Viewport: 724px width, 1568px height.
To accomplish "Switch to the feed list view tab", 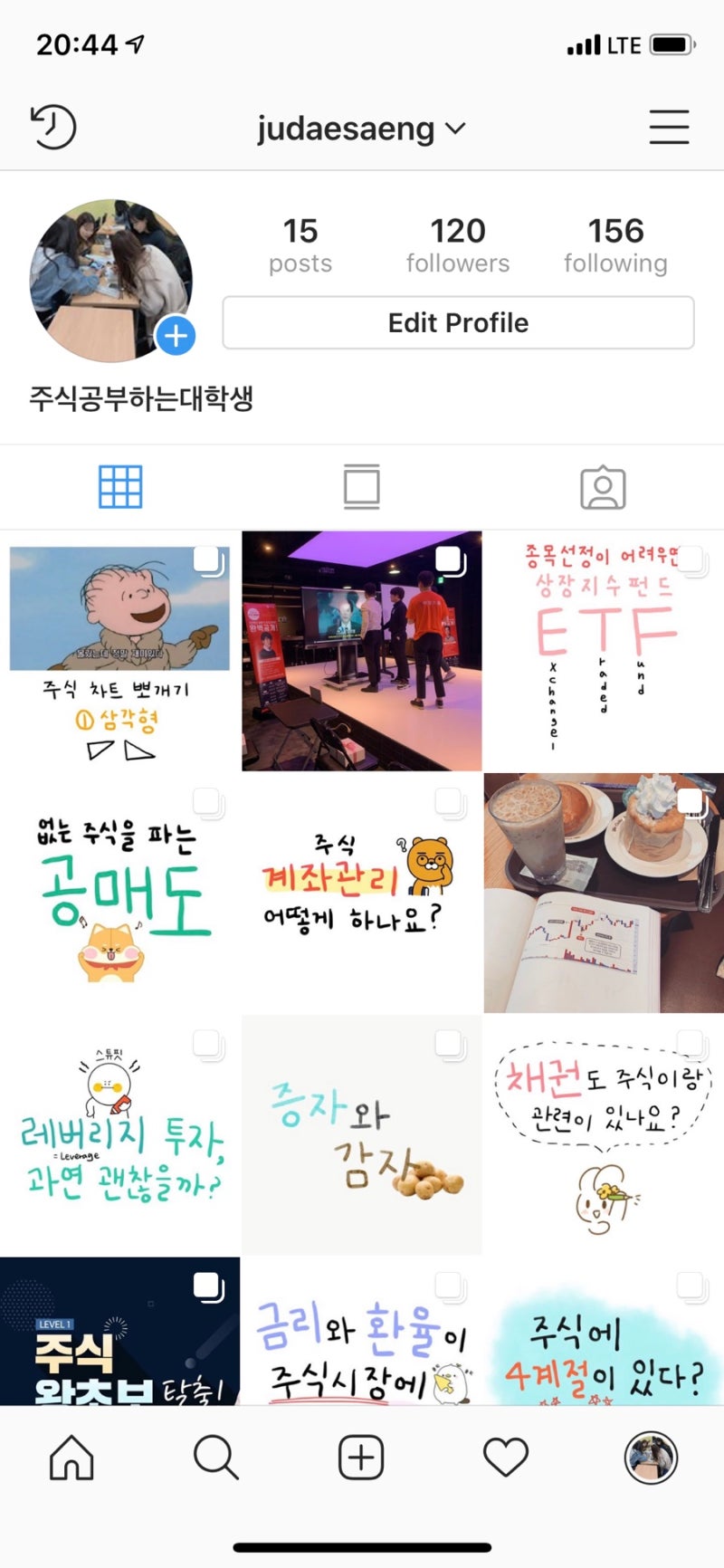I will coord(362,487).
